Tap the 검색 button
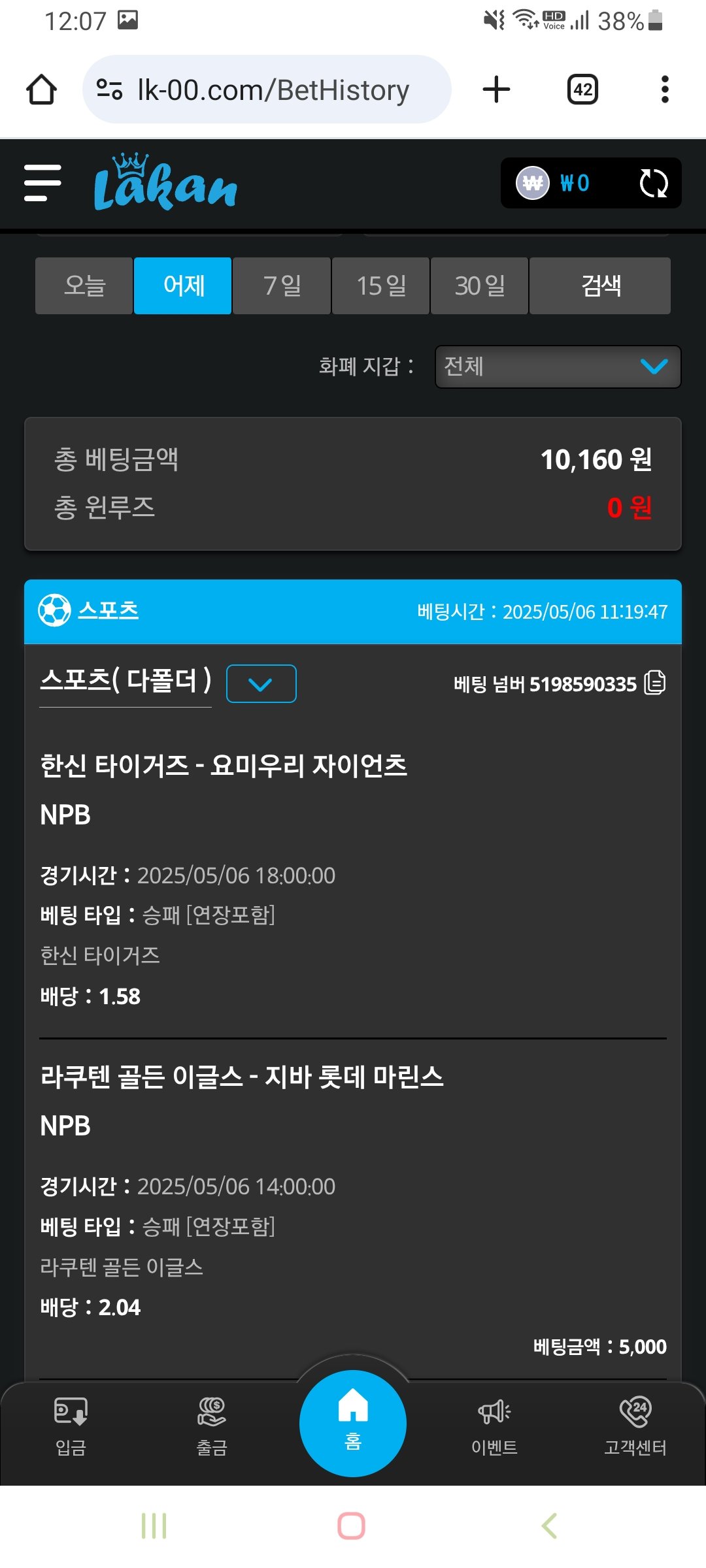The width and height of the screenshot is (706, 1568). (x=600, y=286)
